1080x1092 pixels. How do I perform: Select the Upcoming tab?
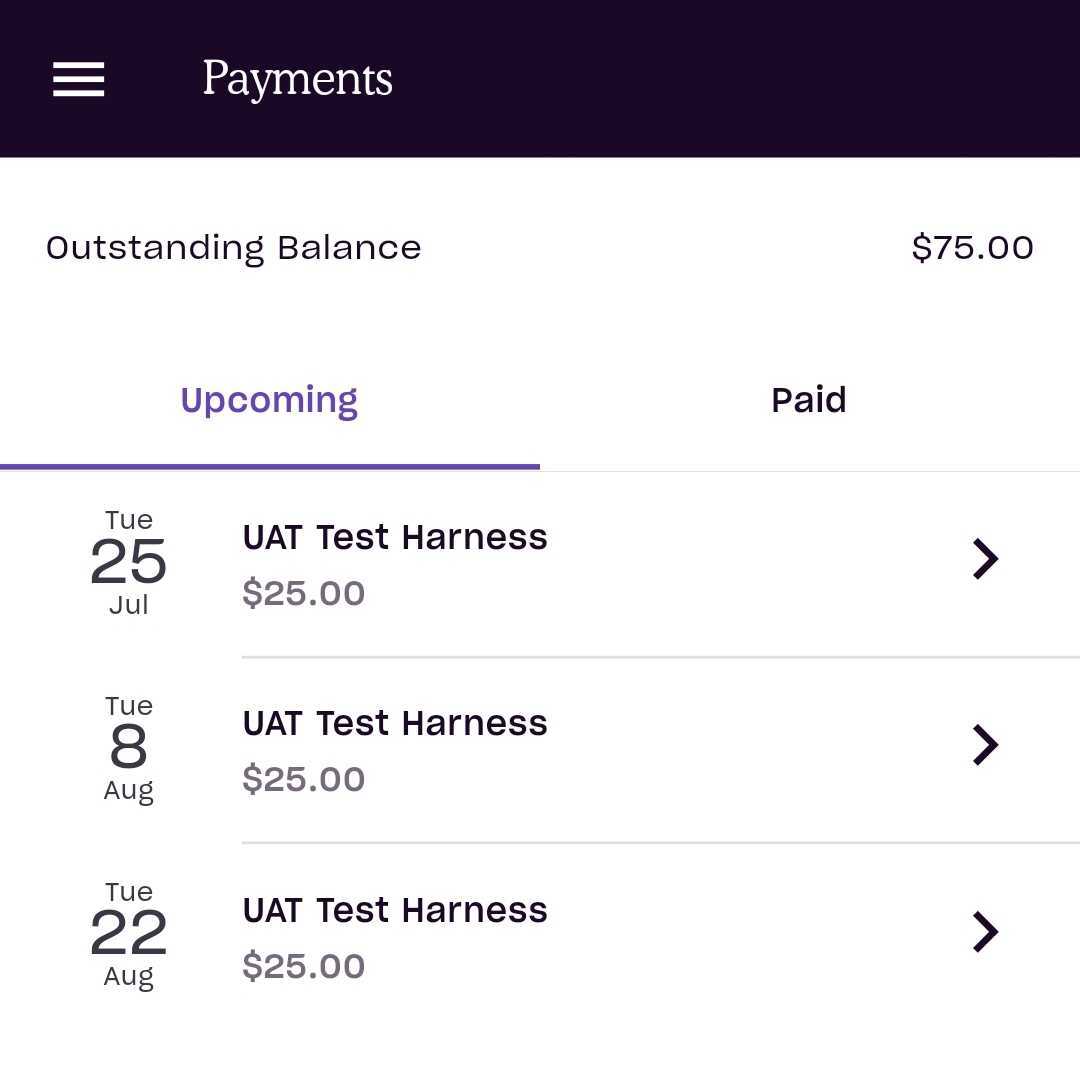[268, 399]
